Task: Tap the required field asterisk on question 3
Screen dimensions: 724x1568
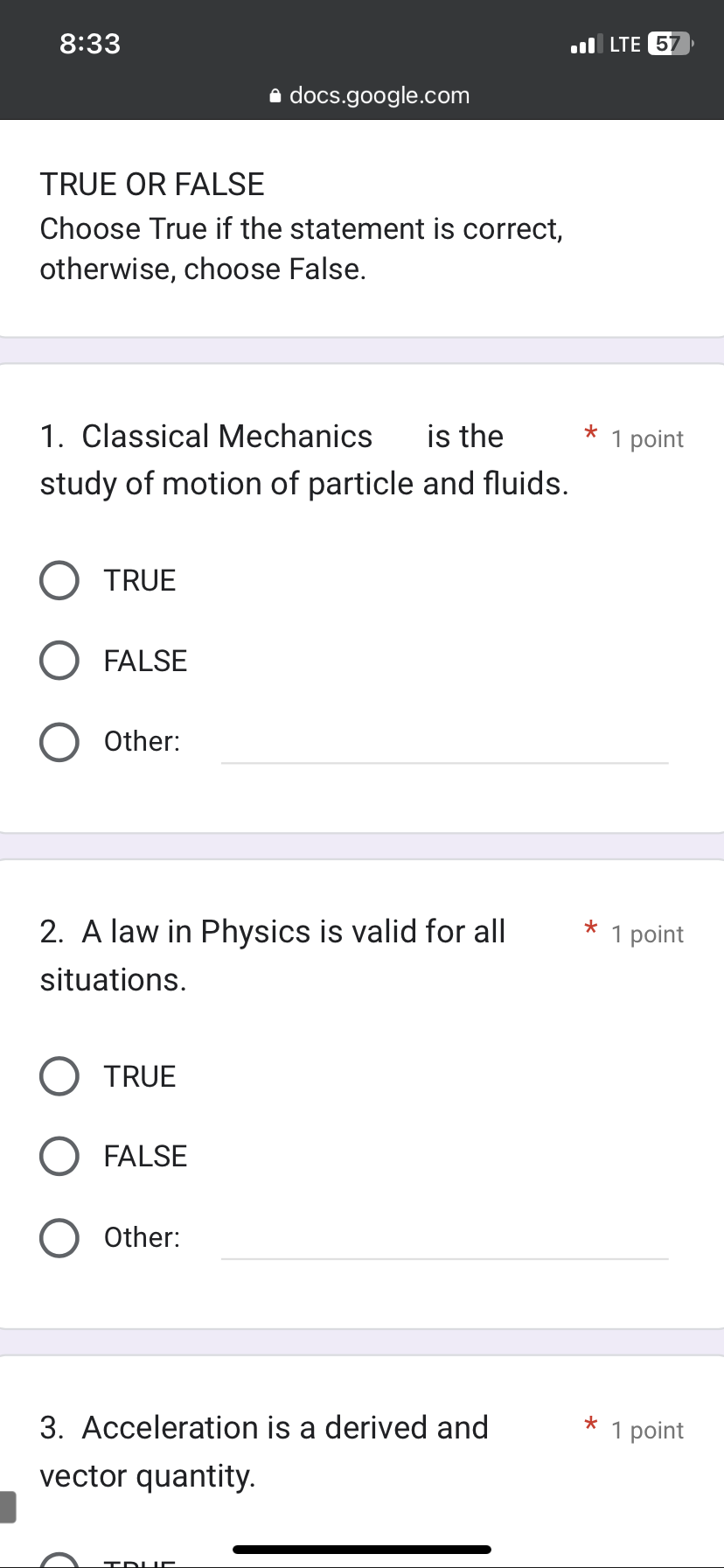Action: (590, 1424)
